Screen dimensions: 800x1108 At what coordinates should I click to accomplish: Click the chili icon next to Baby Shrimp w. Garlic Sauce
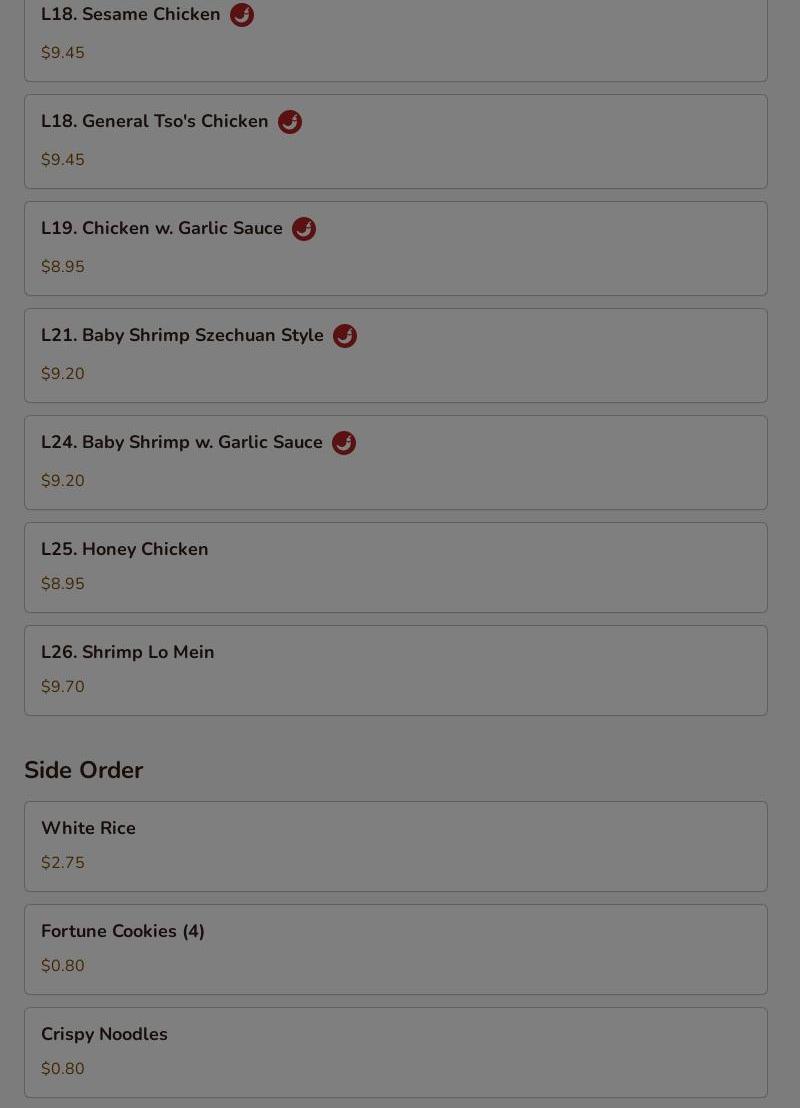[x=344, y=442]
